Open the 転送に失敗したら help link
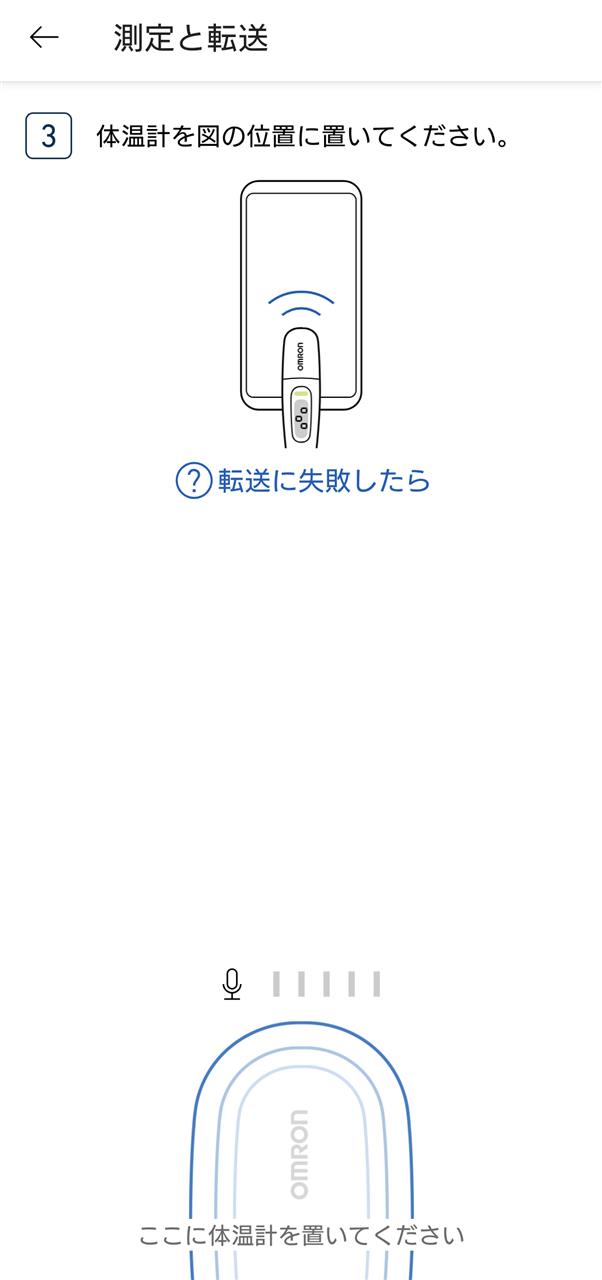 pyautogui.click(x=303, y=481)
